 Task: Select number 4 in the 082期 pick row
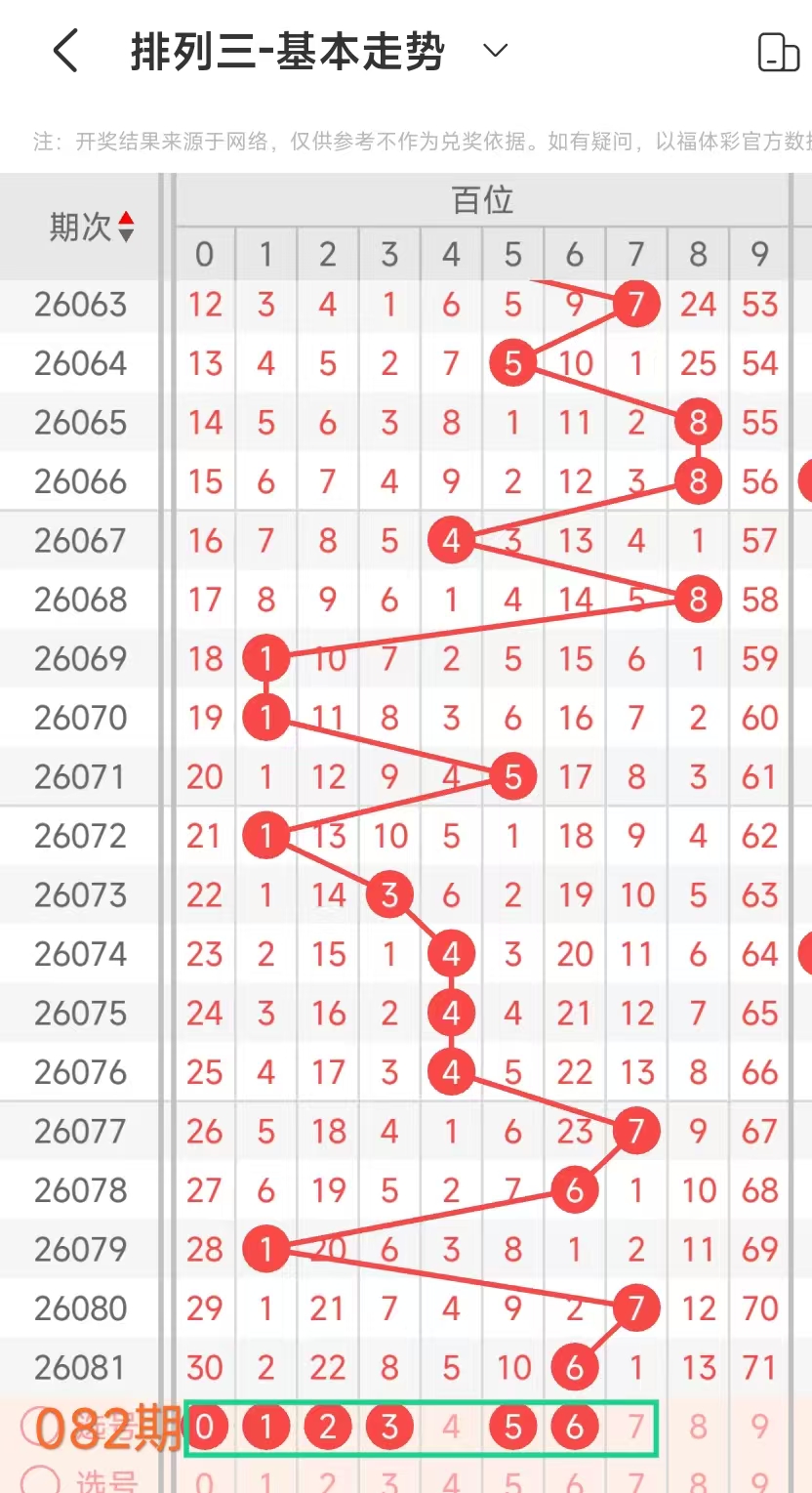tap(451, 1428)
